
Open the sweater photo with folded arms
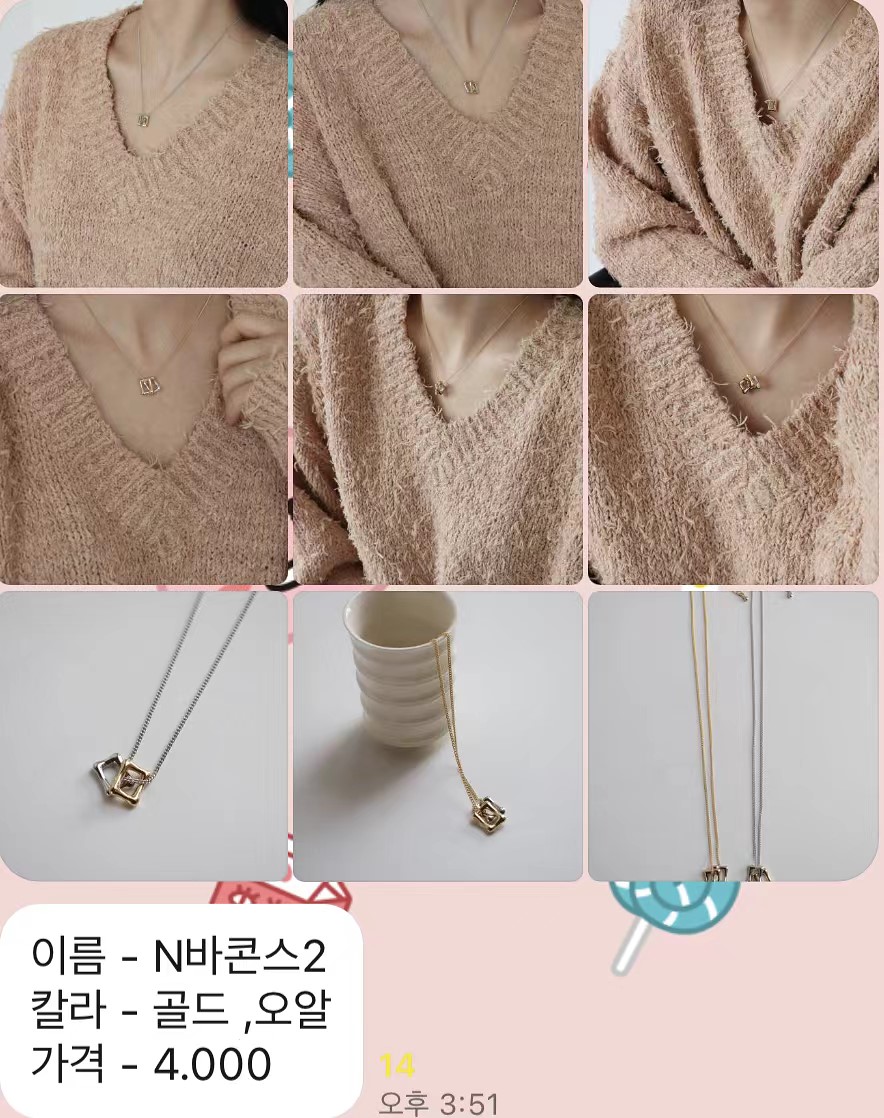click(733, 143)
